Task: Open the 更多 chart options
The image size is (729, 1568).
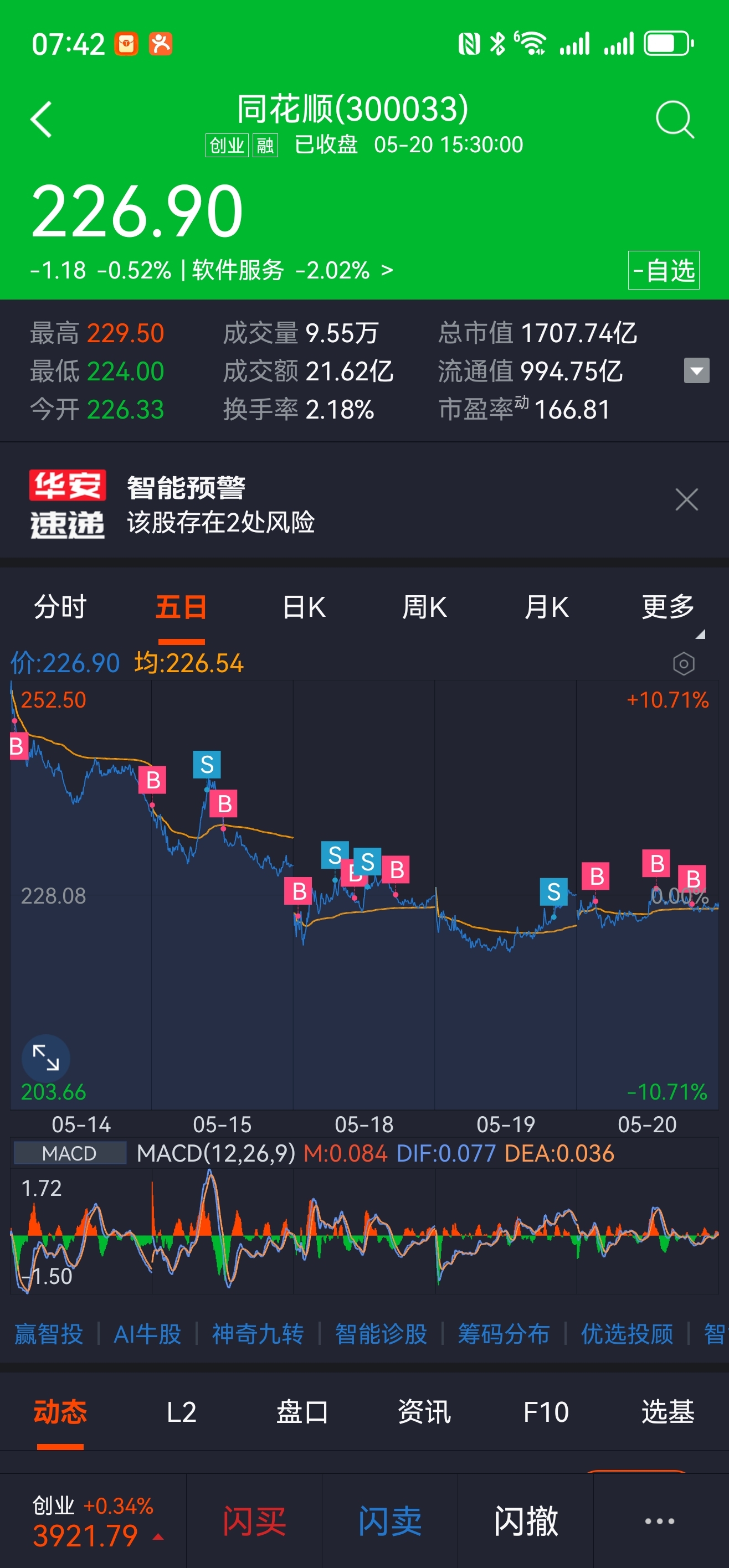Action: pos(668,607)
